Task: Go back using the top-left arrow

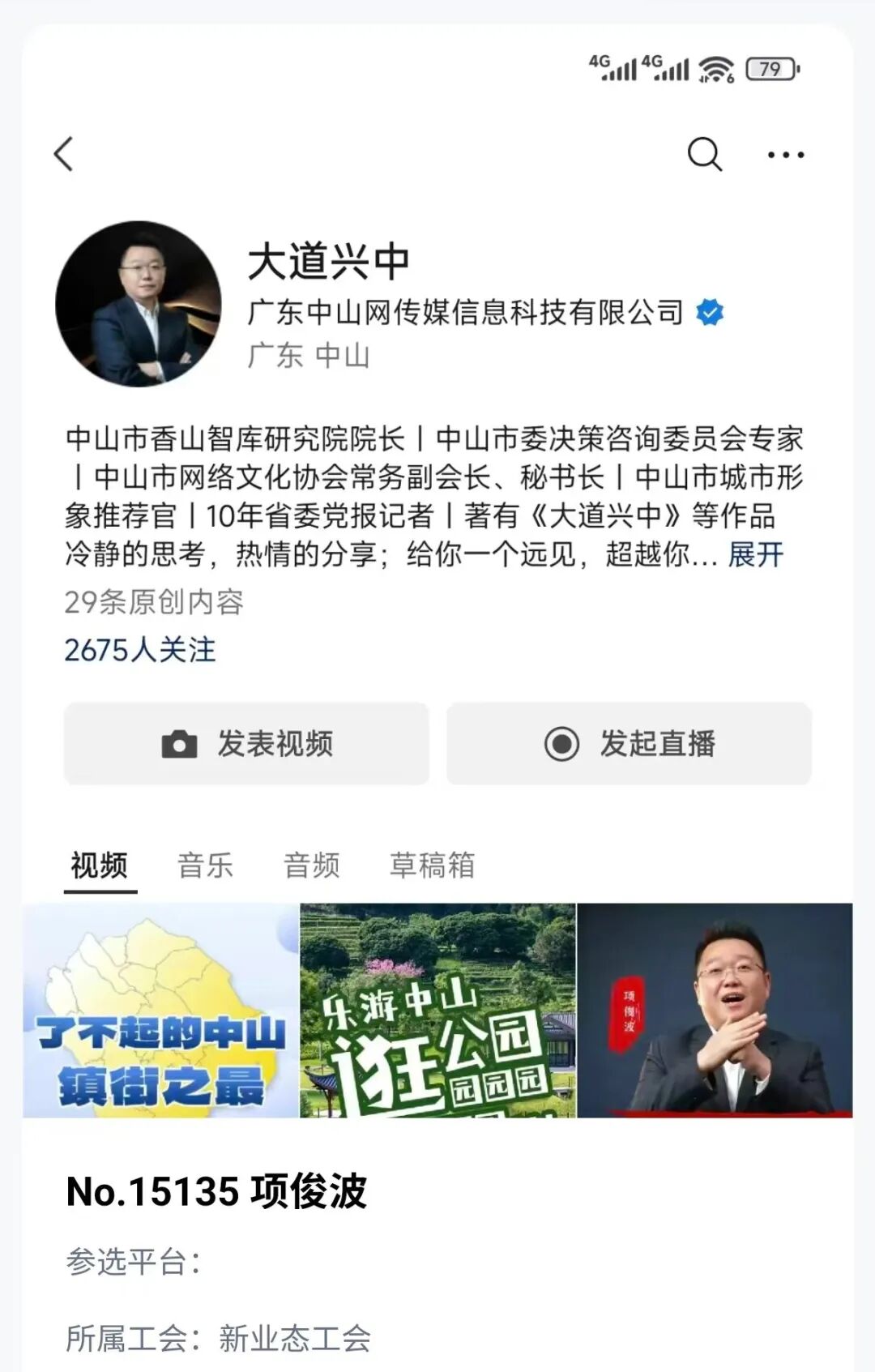Action: [x=64, y=154]
